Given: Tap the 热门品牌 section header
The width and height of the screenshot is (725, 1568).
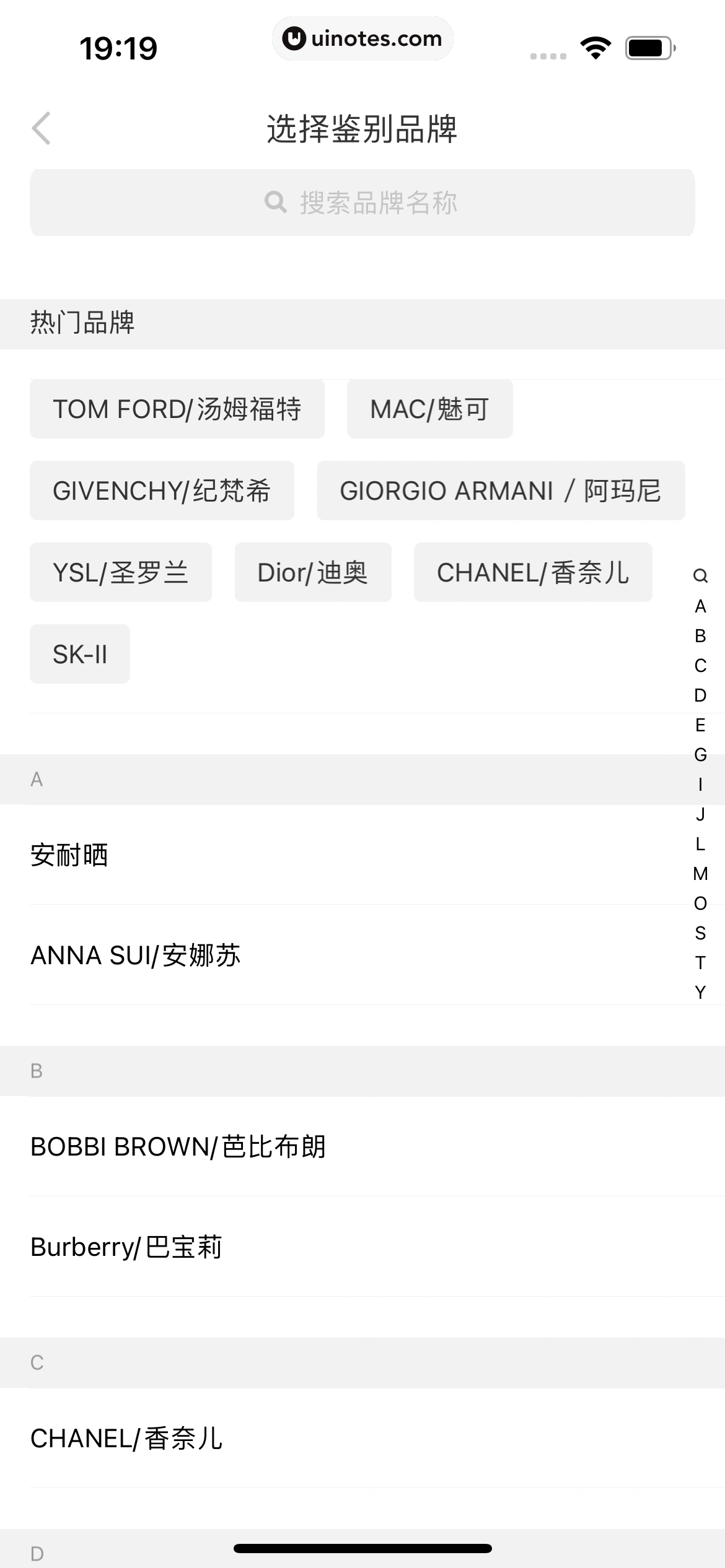Looking at the screenshot, I should click(x=82, y=322).
